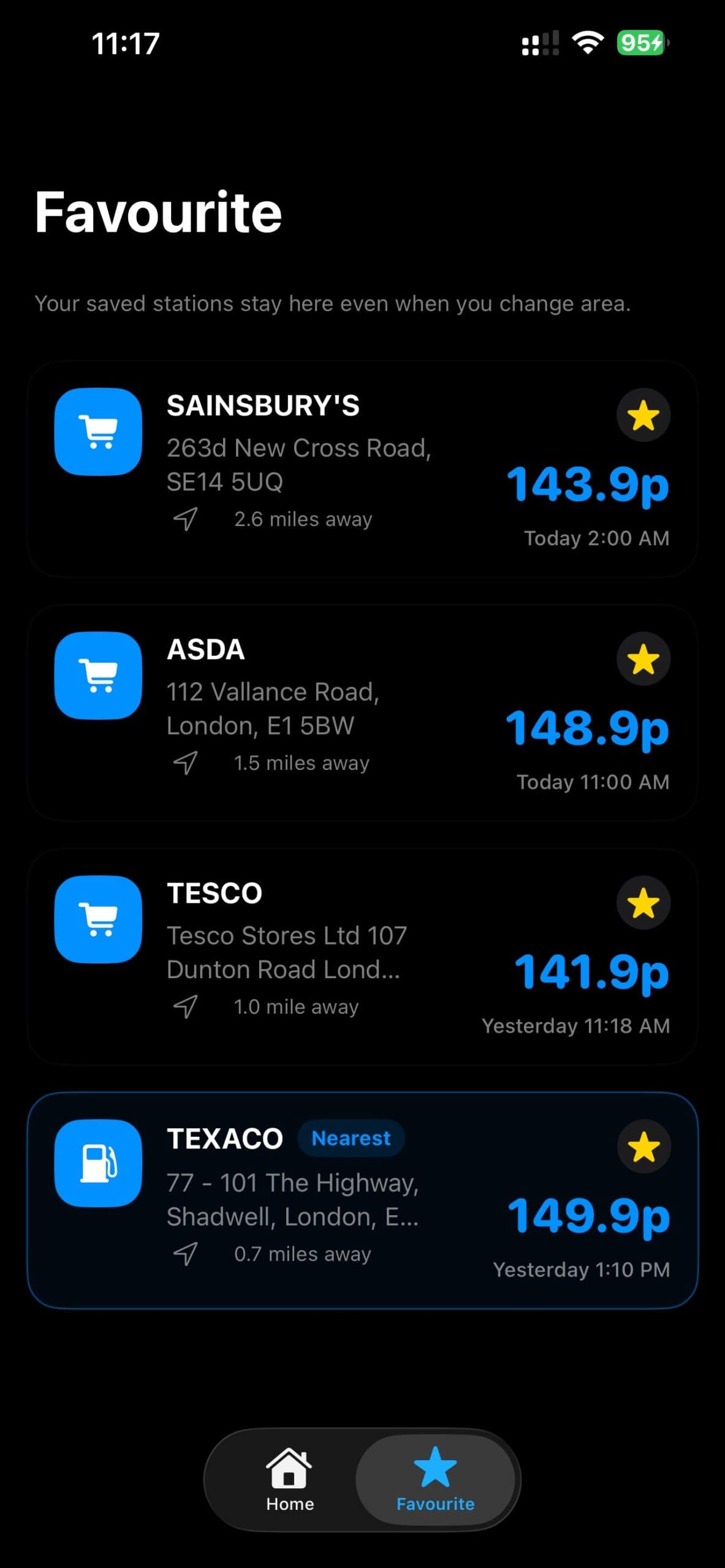Toggle the star on the ASDA station
This screenshot has width=725, height=1568.
pyautogui.click(x=643, y=658)
